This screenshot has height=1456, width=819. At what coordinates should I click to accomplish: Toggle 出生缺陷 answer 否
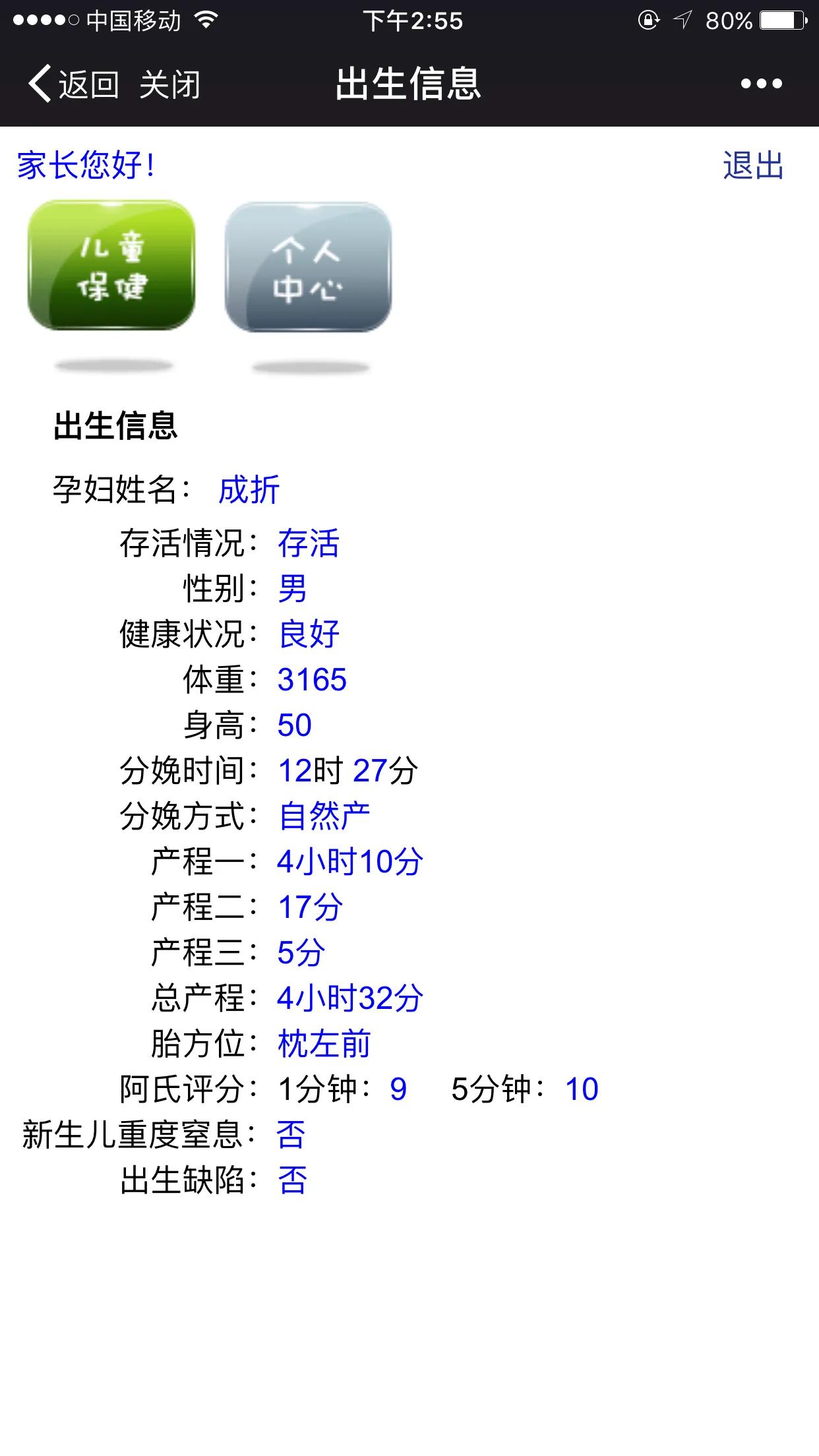(290, 1180)
